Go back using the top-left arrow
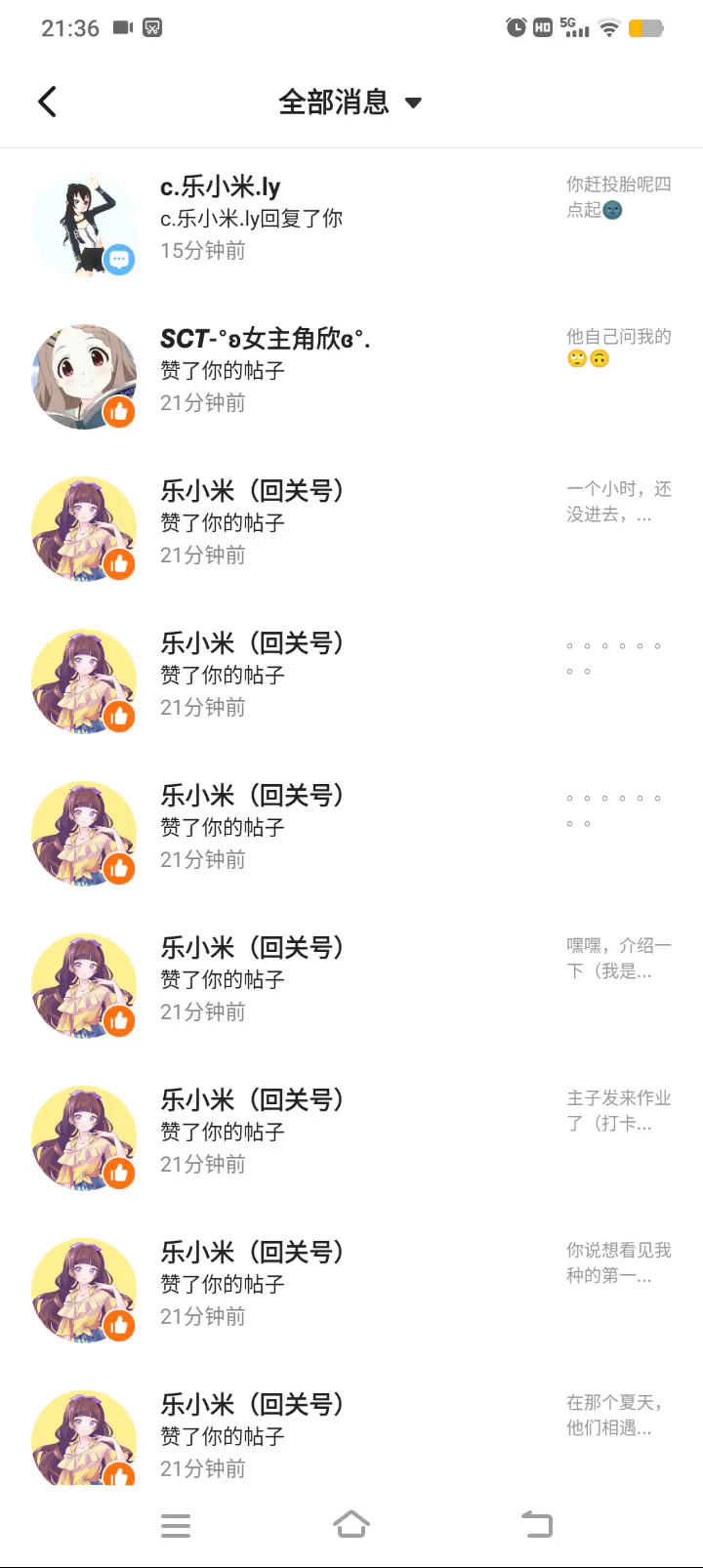 coord(47,102)
